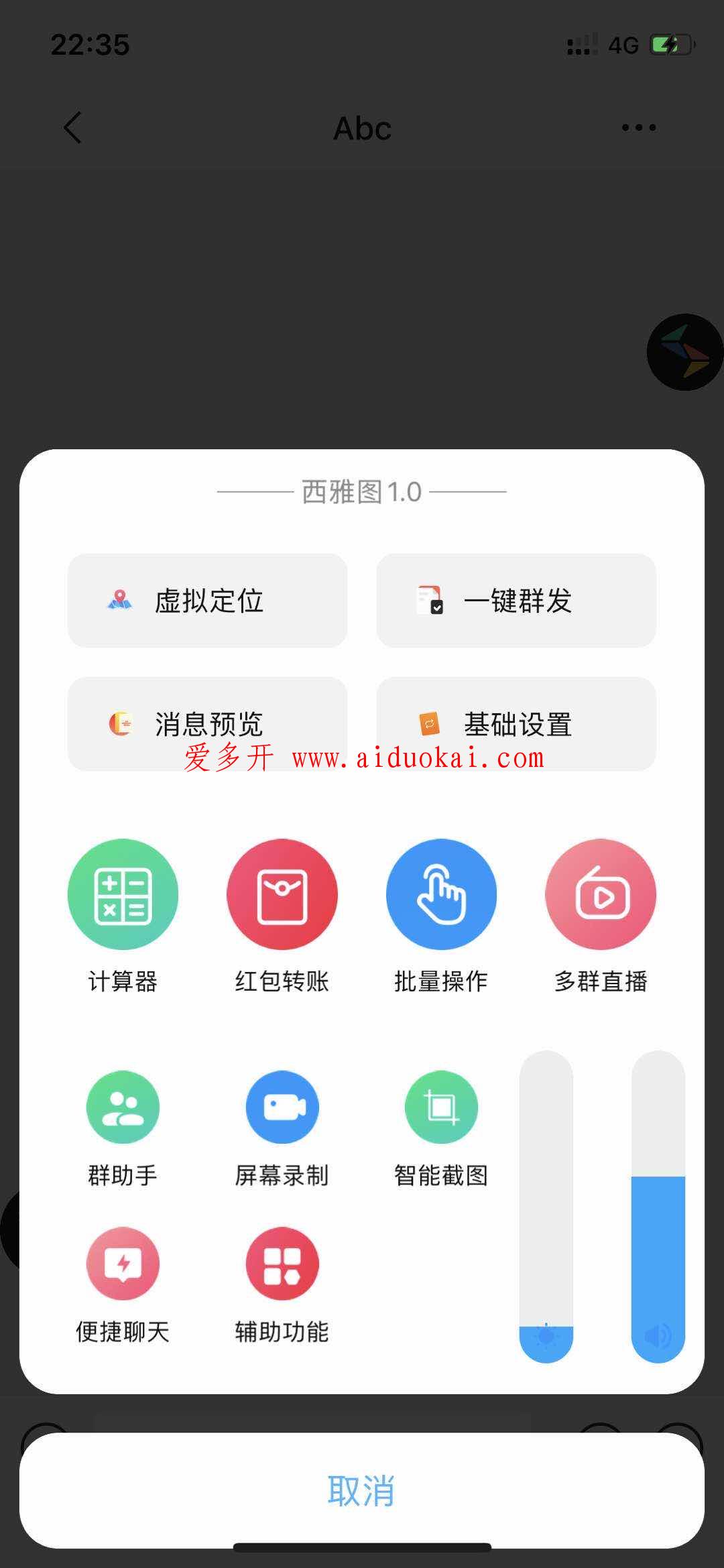Viewport: 724px width, 1568px height.
Task: Dismiss the panel with 取消
Action: click(362, 1490)
